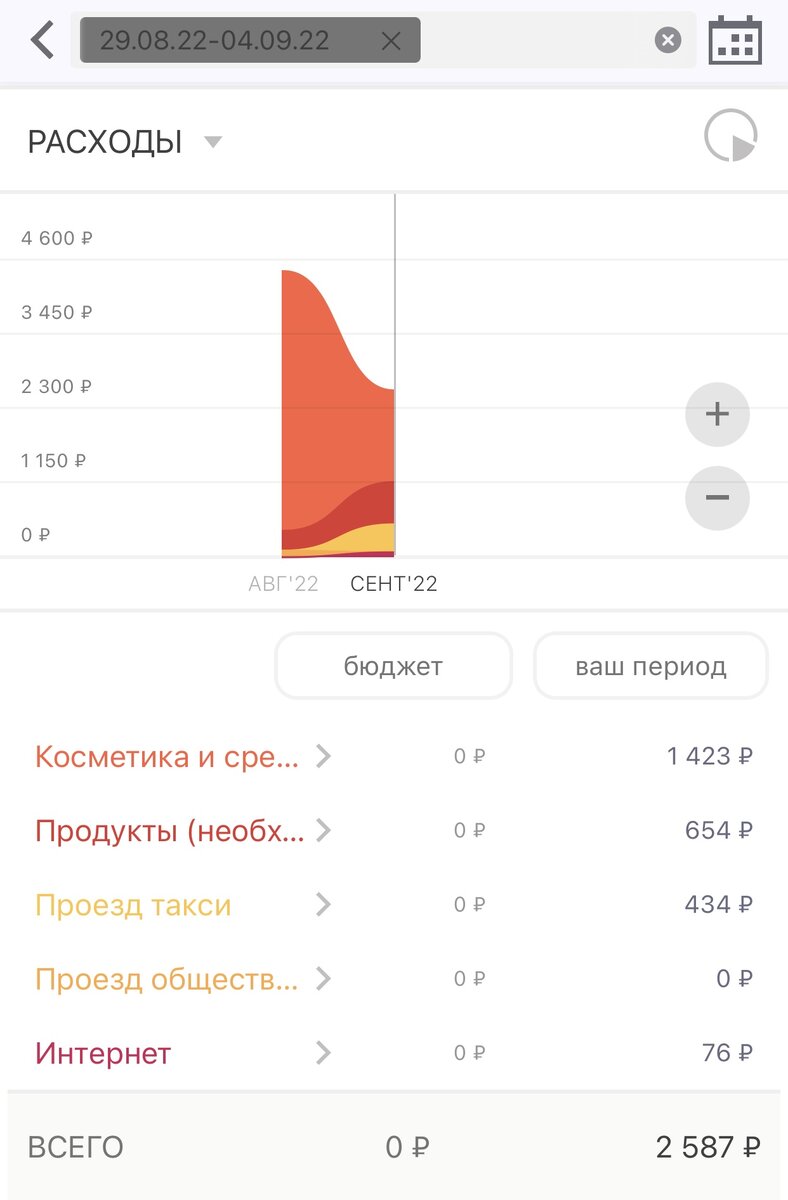
Task: Clear the date range with the X icon
Action: pyautogui.click(x=390, y=41)
